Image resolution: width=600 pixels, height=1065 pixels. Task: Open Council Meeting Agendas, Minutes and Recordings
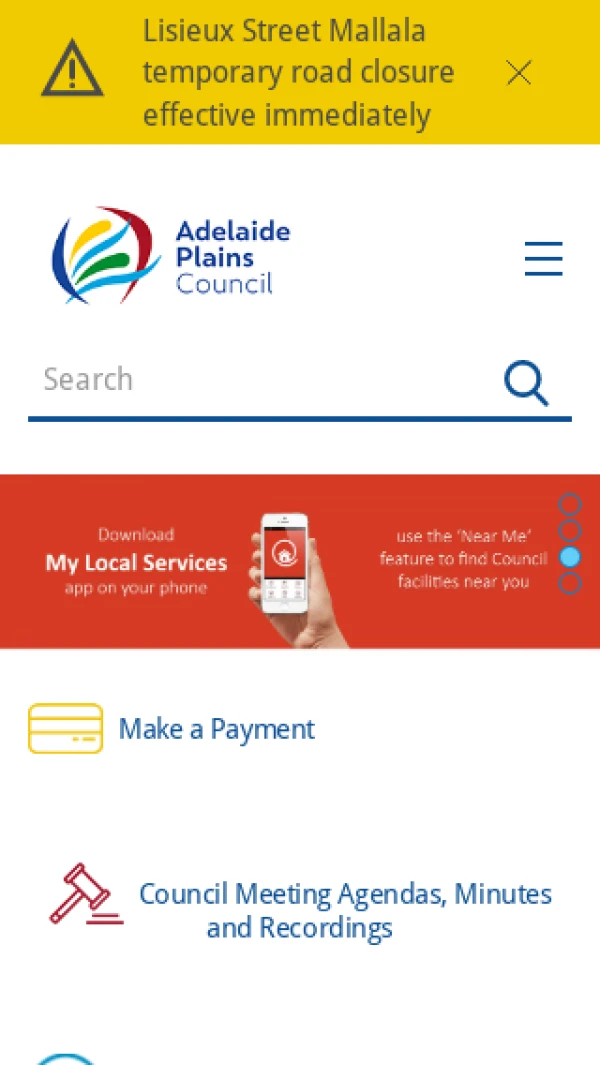(344, 910)
